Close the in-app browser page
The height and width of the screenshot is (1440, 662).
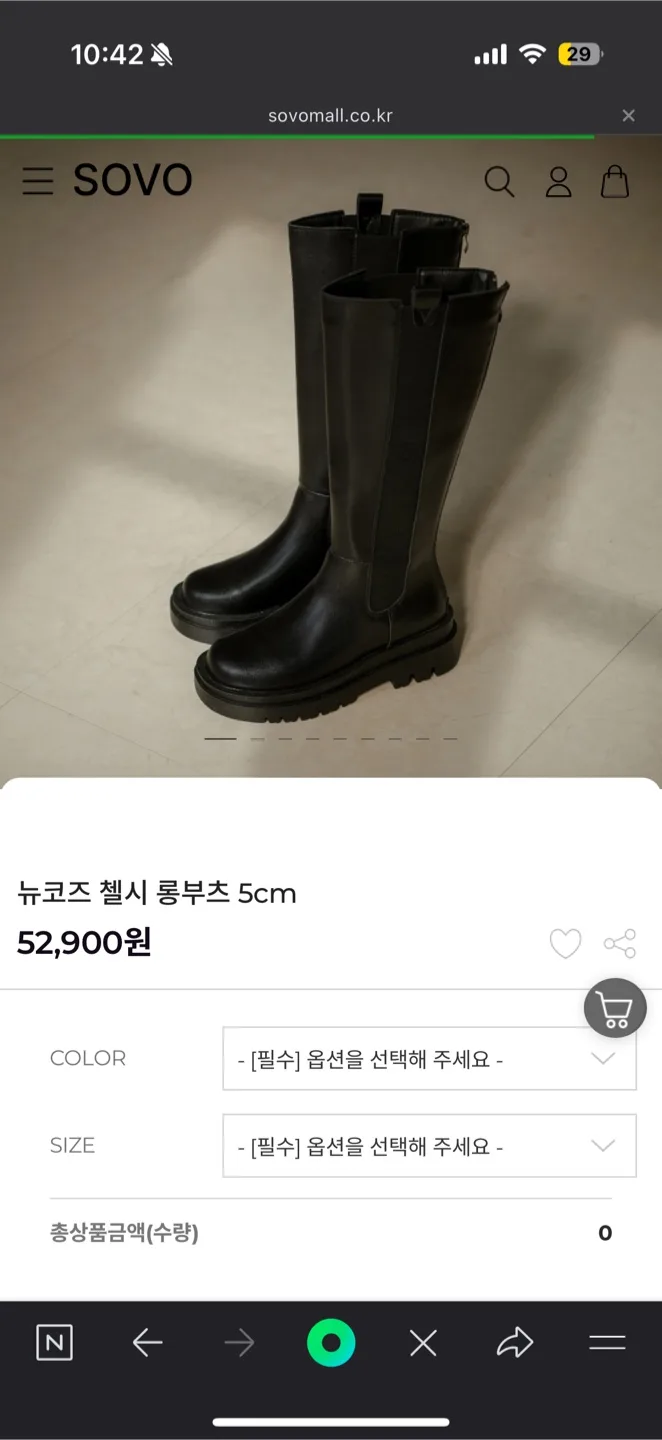click(628, 116)
